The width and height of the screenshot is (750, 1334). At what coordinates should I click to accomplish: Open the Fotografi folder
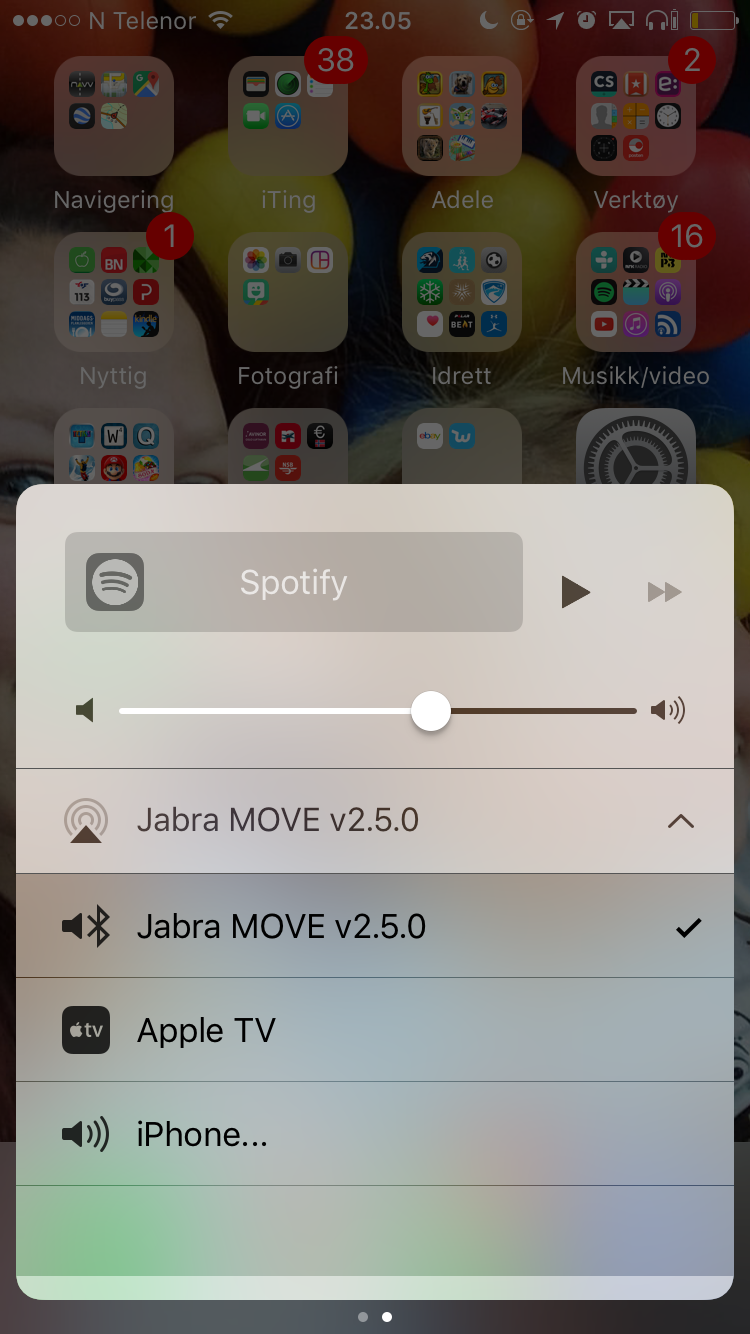288,292
